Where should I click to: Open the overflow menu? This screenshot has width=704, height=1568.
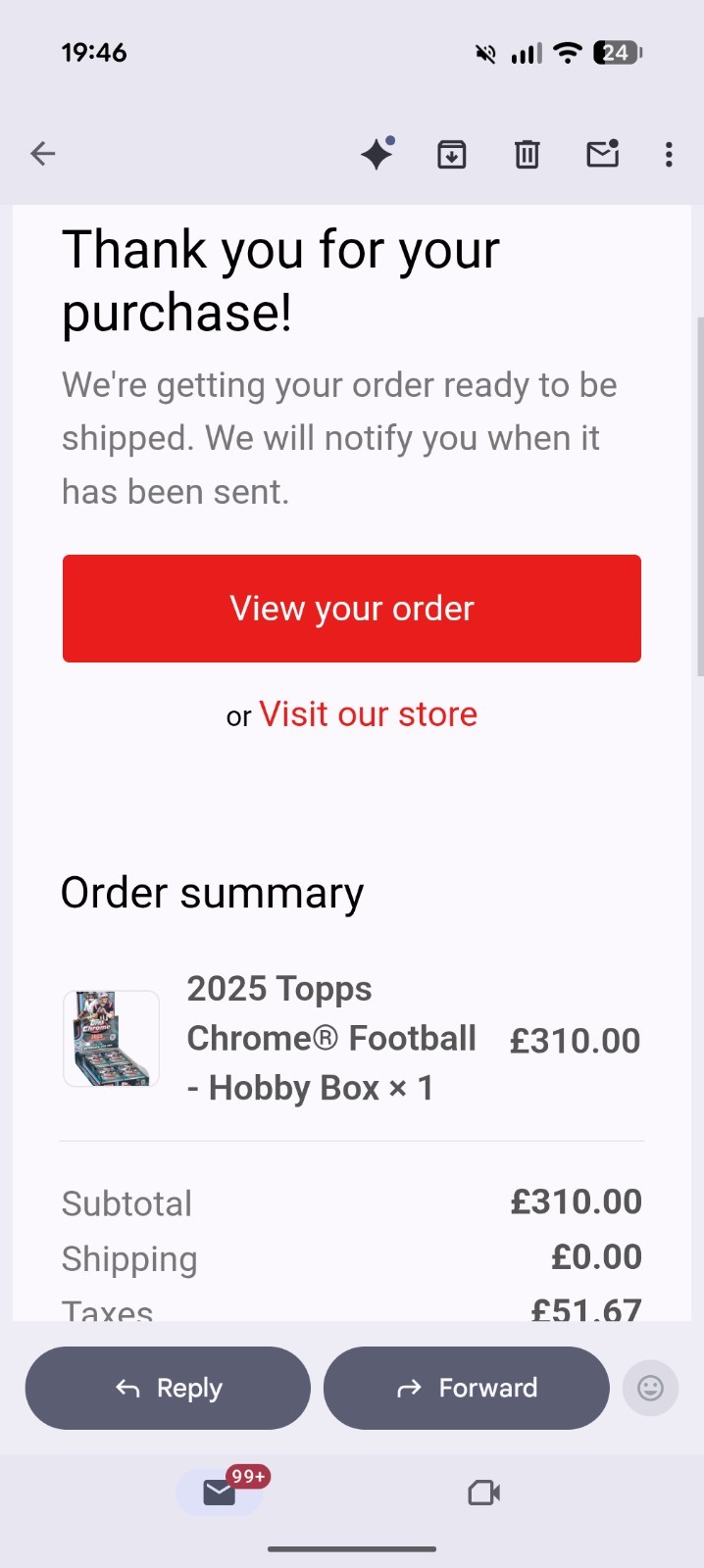pos(669,154)
